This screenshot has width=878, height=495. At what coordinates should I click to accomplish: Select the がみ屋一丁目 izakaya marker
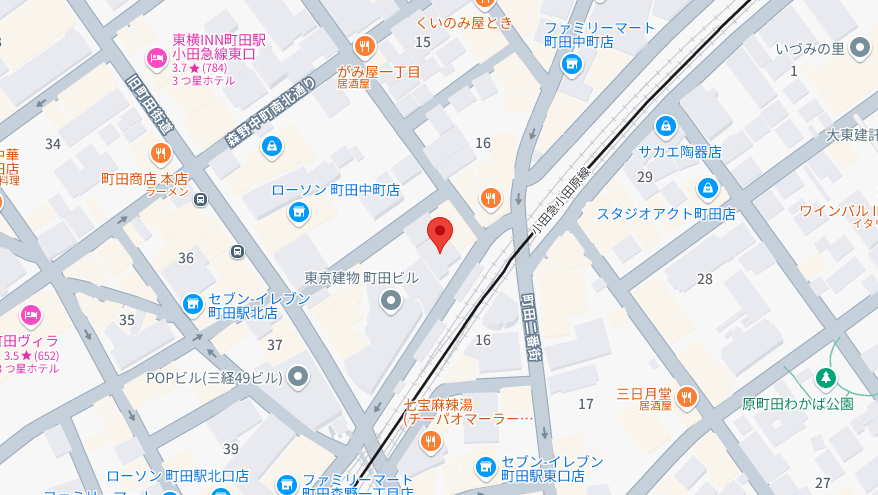(x=365, y=45)
